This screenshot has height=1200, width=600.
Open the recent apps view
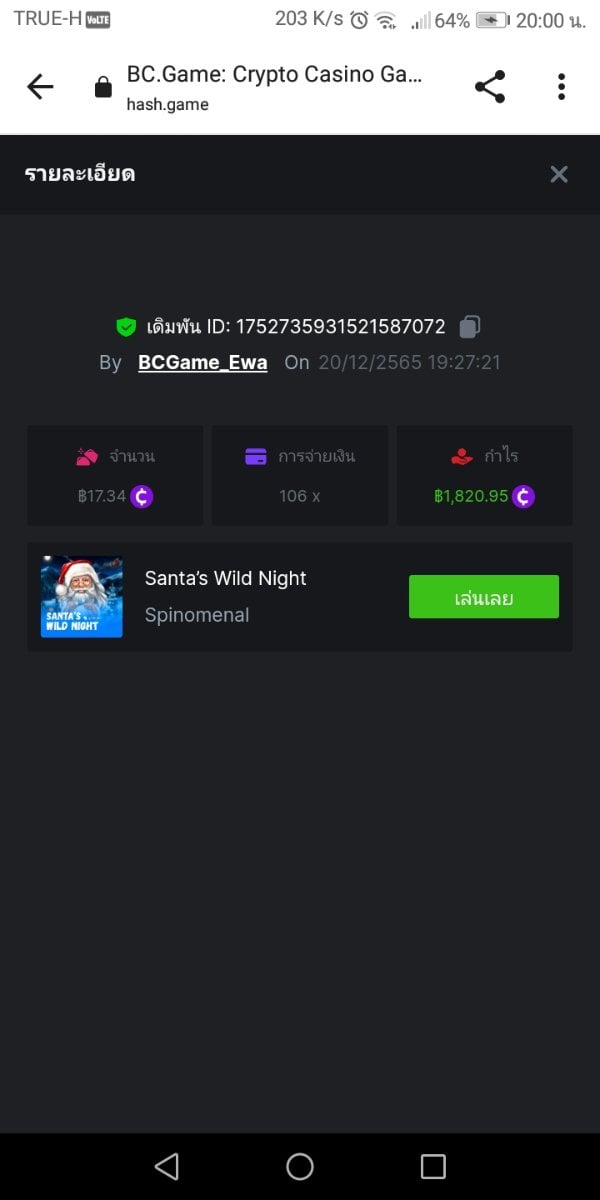(433, 1166)
